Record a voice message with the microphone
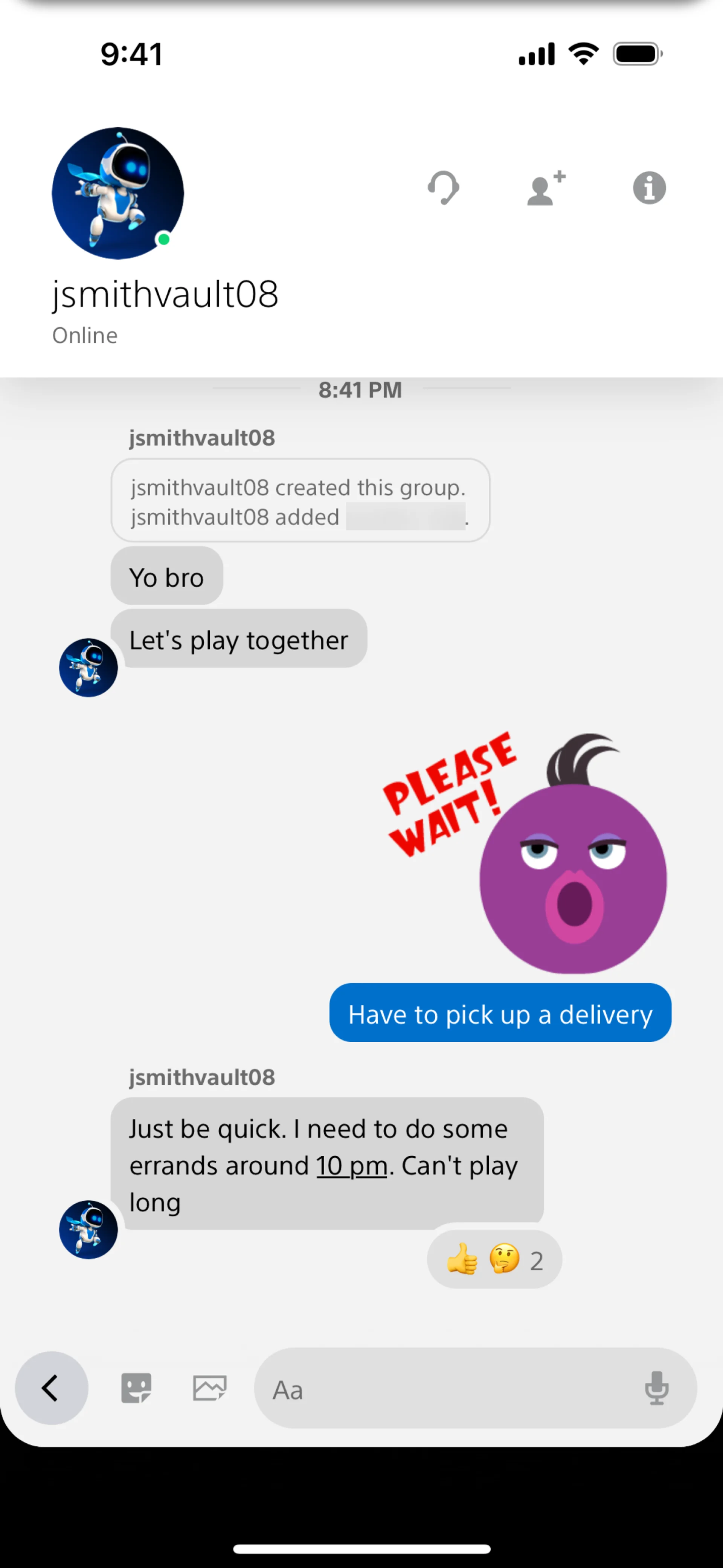This screenshot has width=723, height=1568. click(656, 1388)
